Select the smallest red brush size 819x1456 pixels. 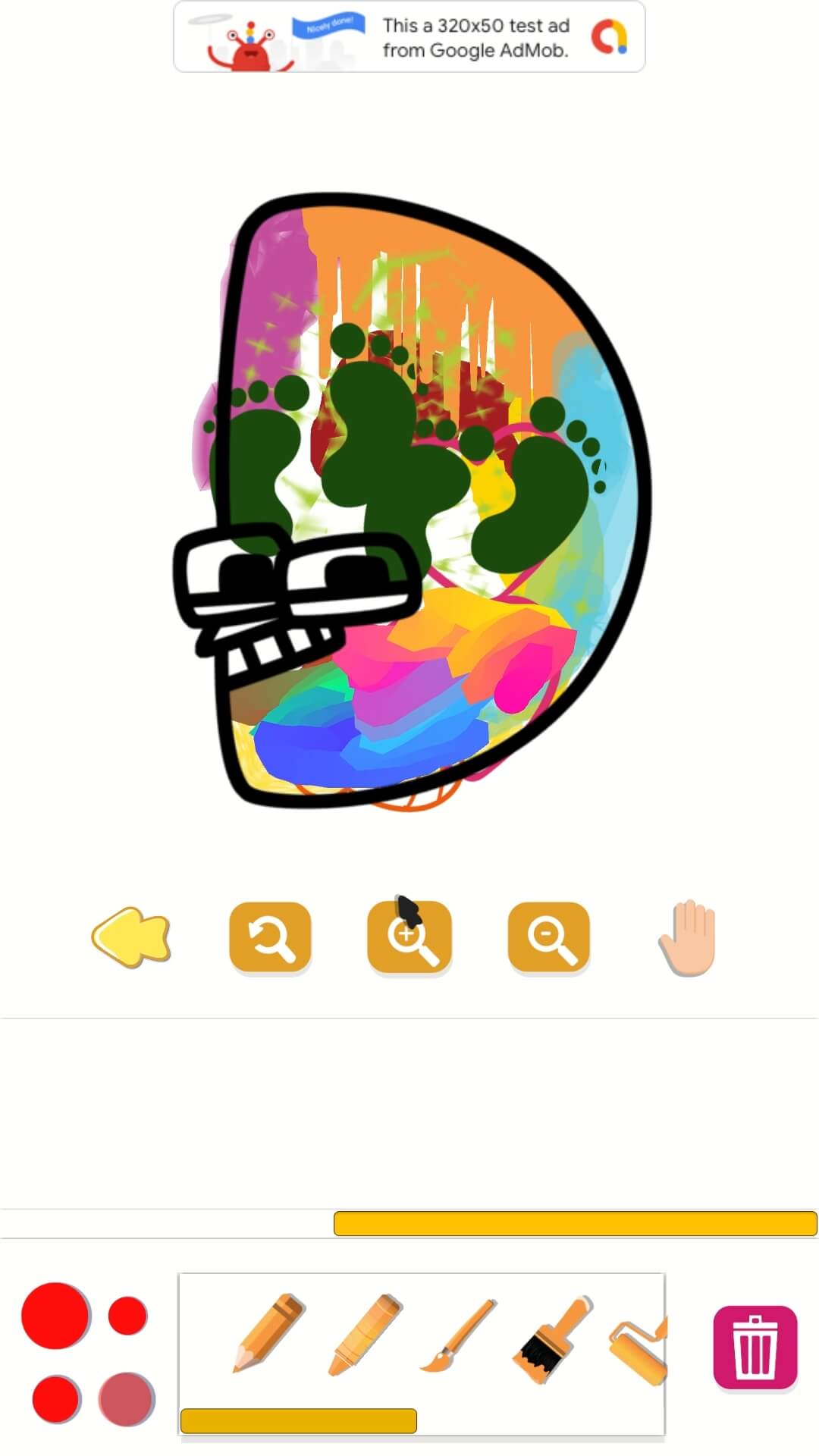tap(127, 1316)
